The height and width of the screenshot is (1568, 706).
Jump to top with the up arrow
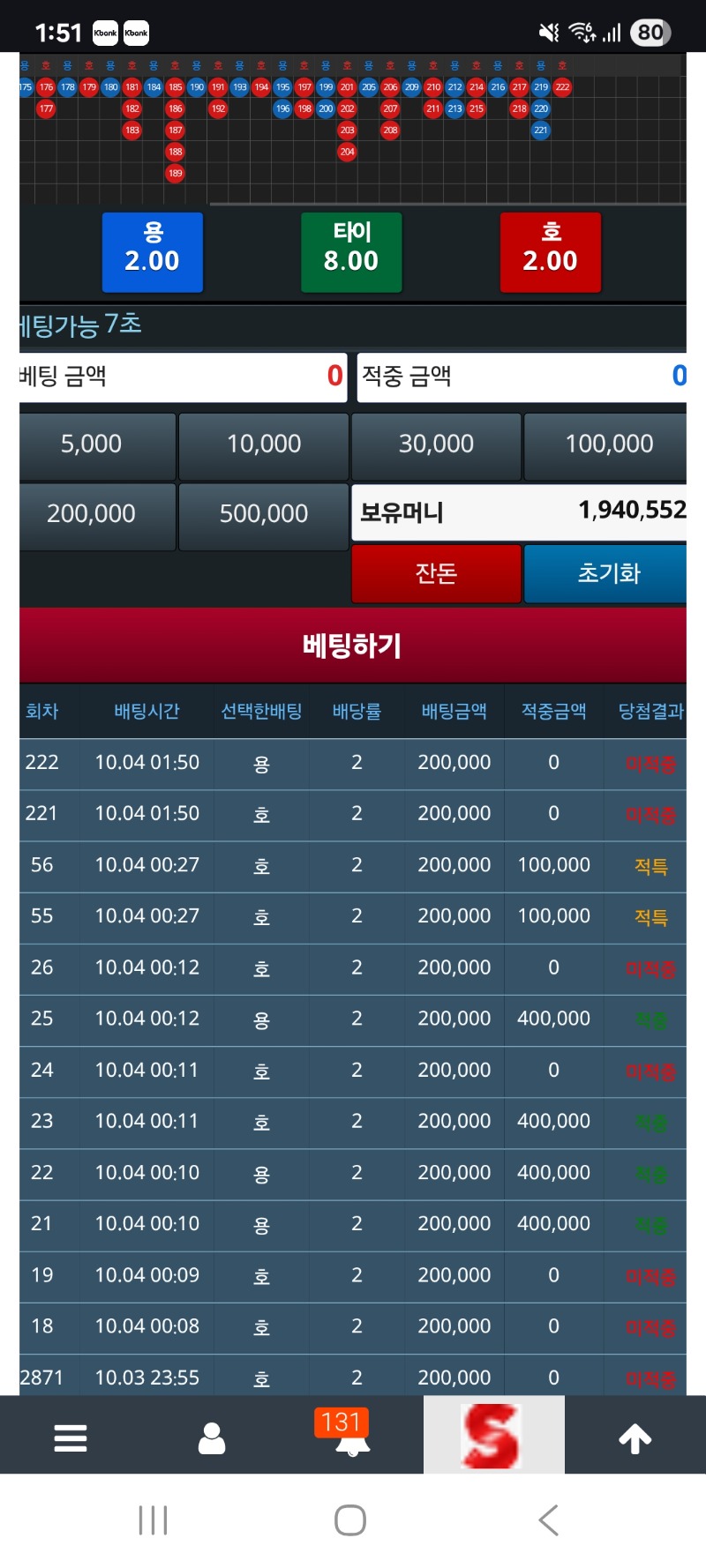[635, 1438]
